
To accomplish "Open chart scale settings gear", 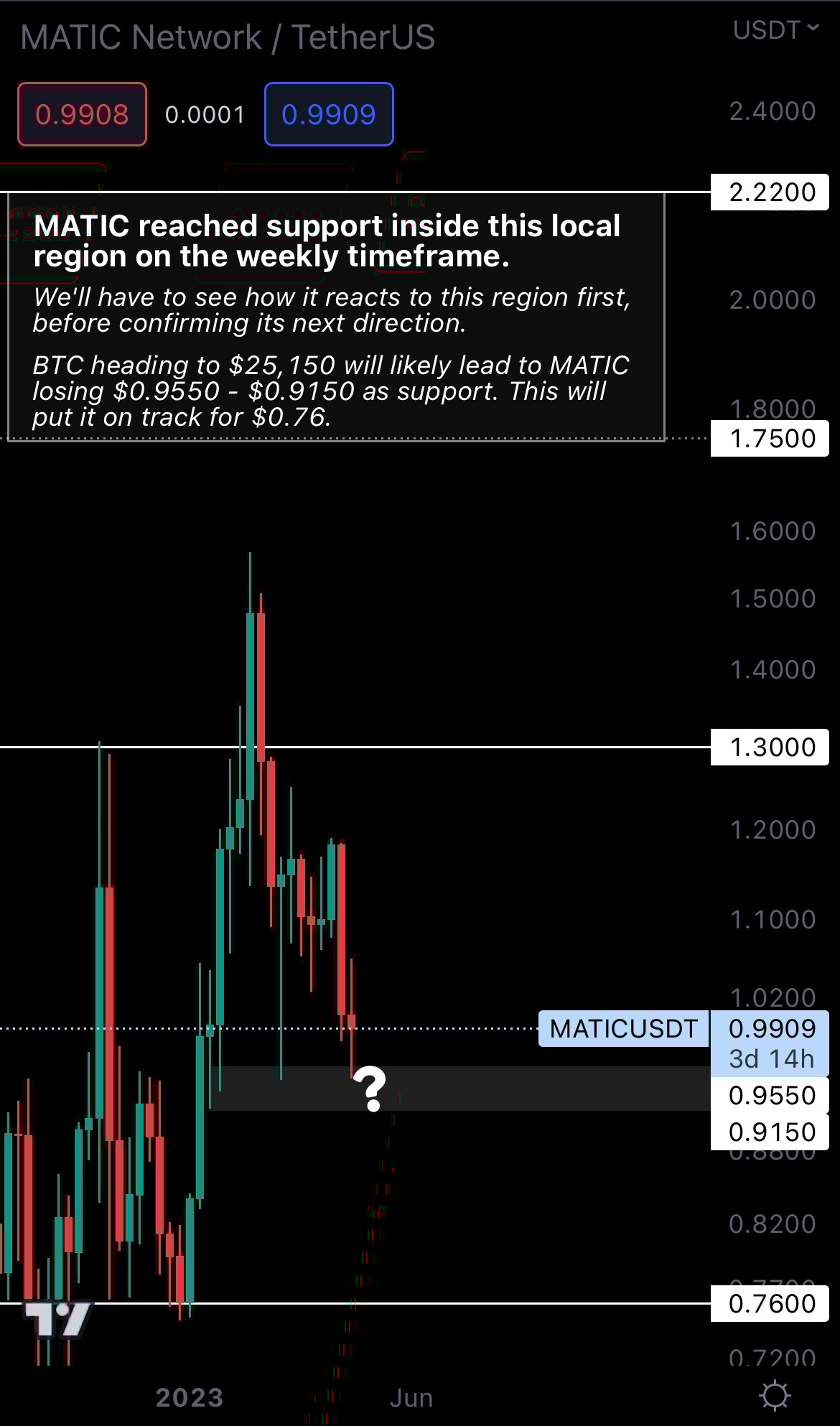I will (x=775, y=1396).
